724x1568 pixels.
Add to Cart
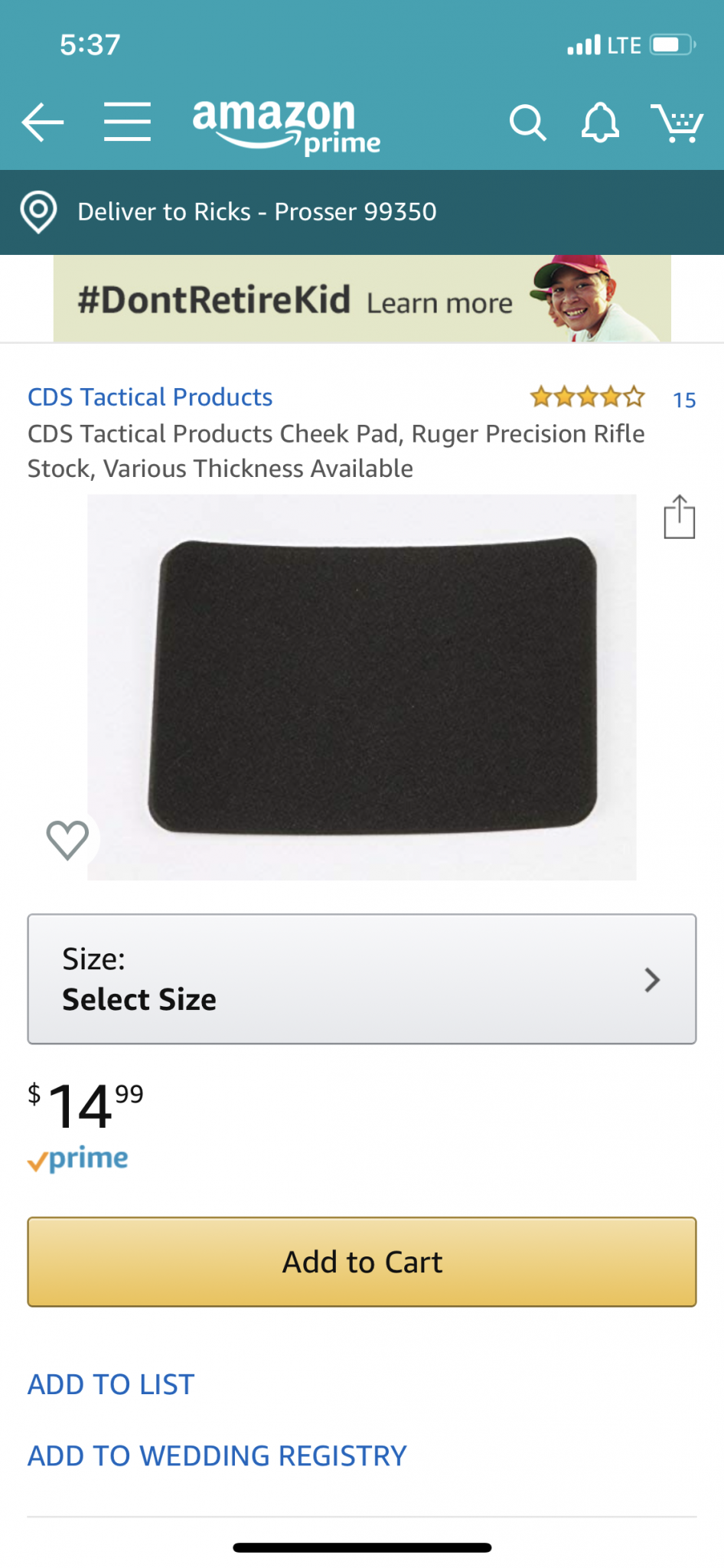click(x=361, y=1262)
